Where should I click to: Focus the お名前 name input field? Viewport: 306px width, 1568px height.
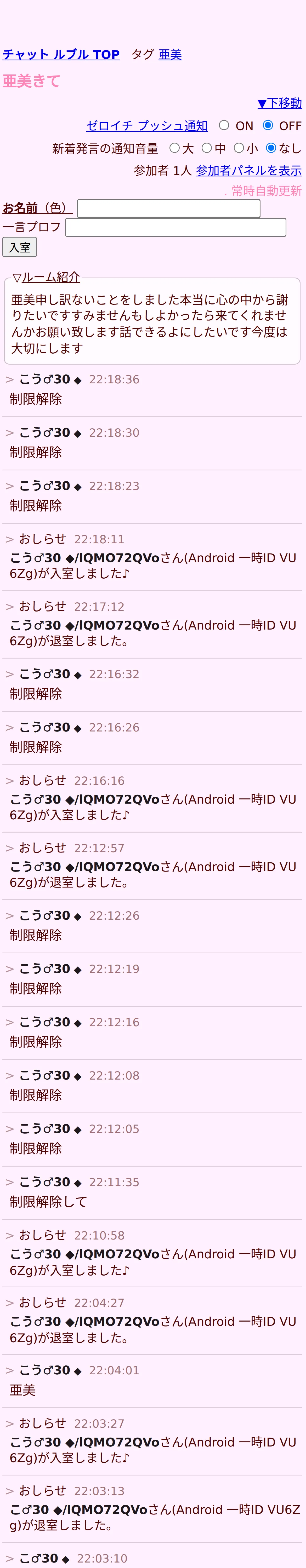click(x=168, y=208)
